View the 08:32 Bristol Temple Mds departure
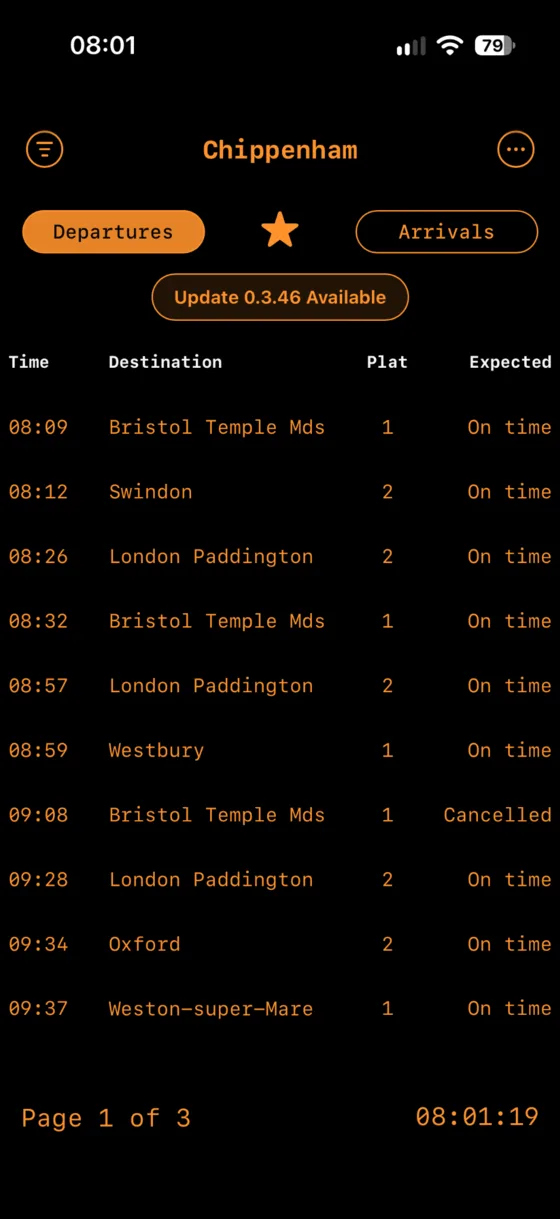 click(x=280, y=621)
